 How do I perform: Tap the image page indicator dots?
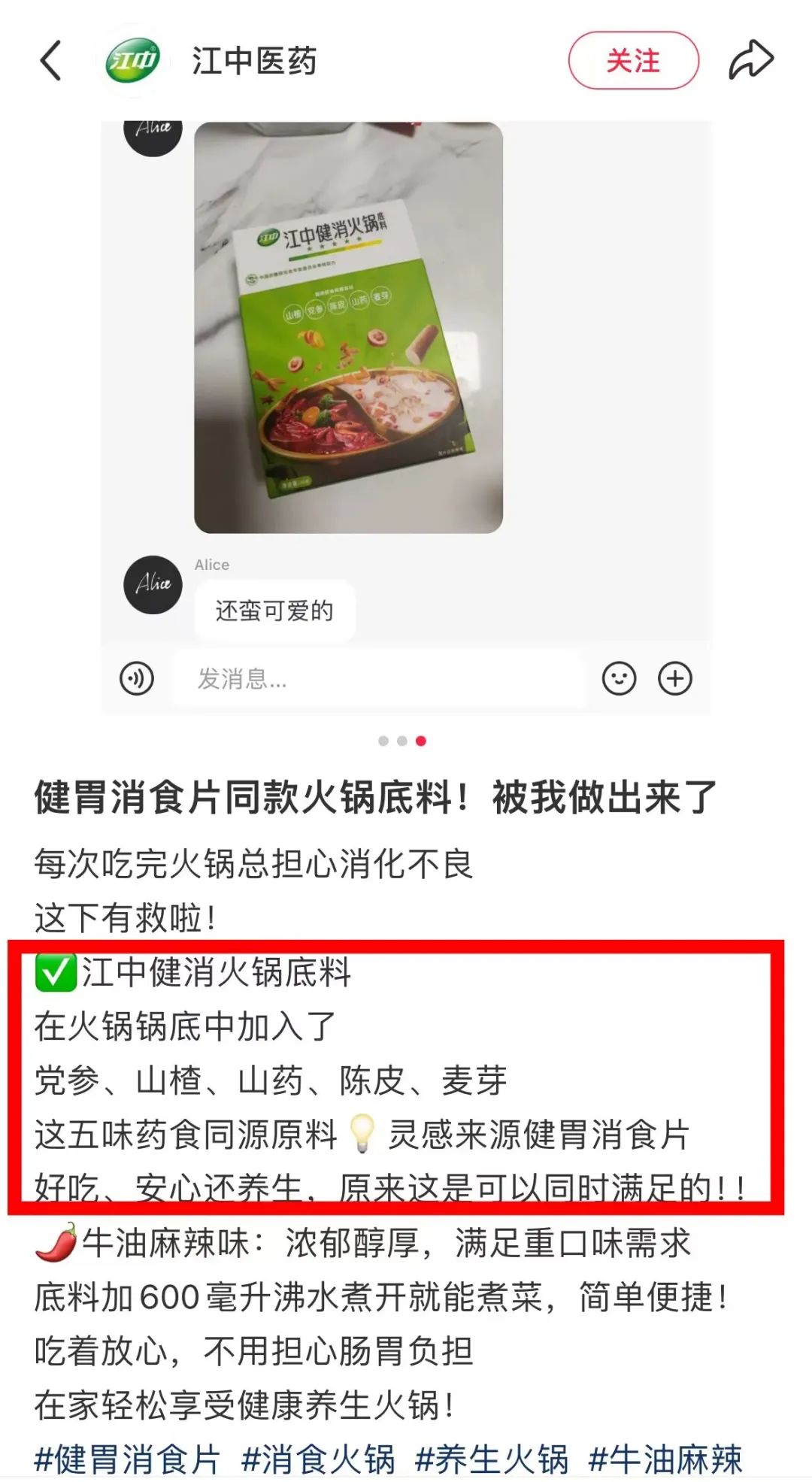[x=402, y=741]
